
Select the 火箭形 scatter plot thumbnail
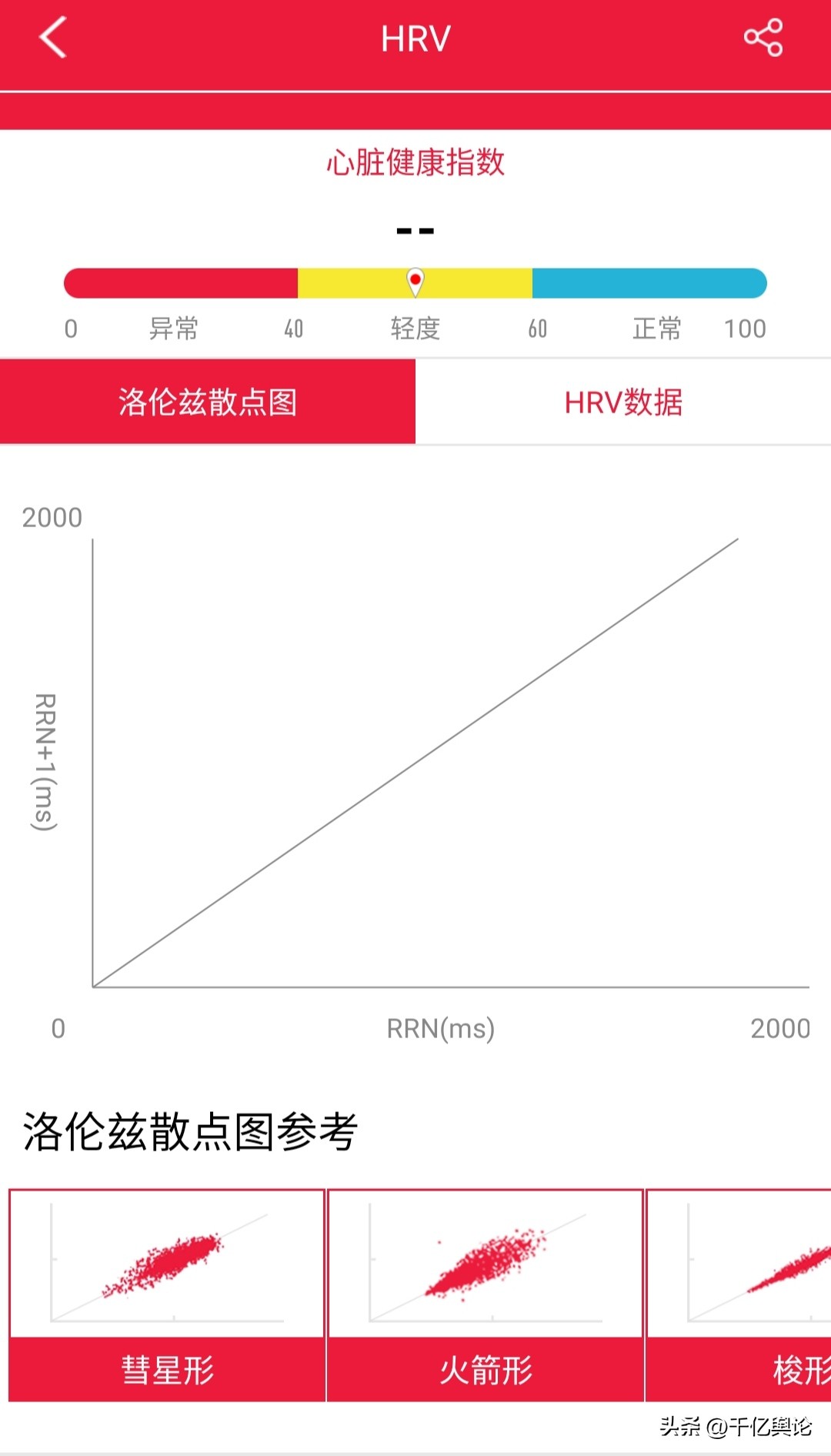pos(485,1262)
